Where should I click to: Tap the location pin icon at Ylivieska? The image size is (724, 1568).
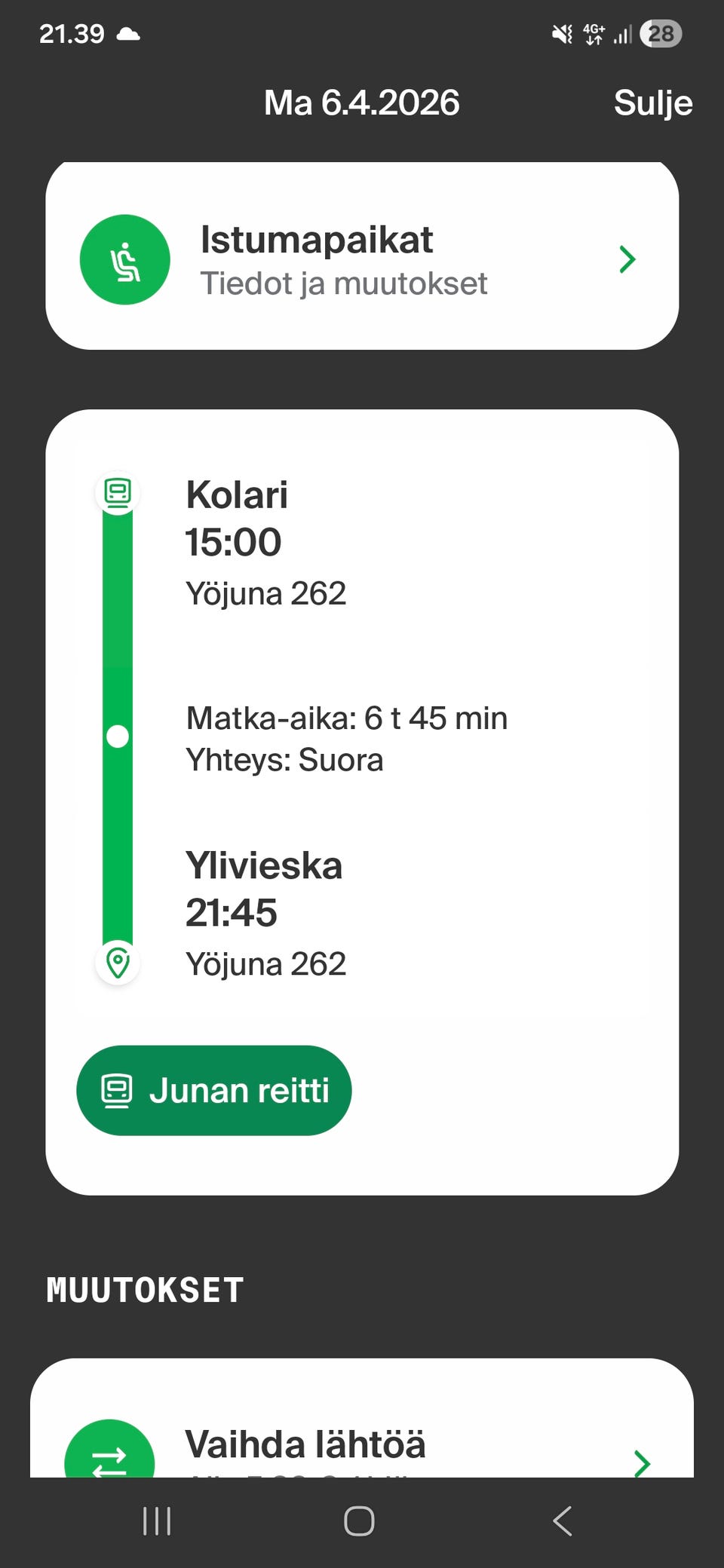[118, 962]
